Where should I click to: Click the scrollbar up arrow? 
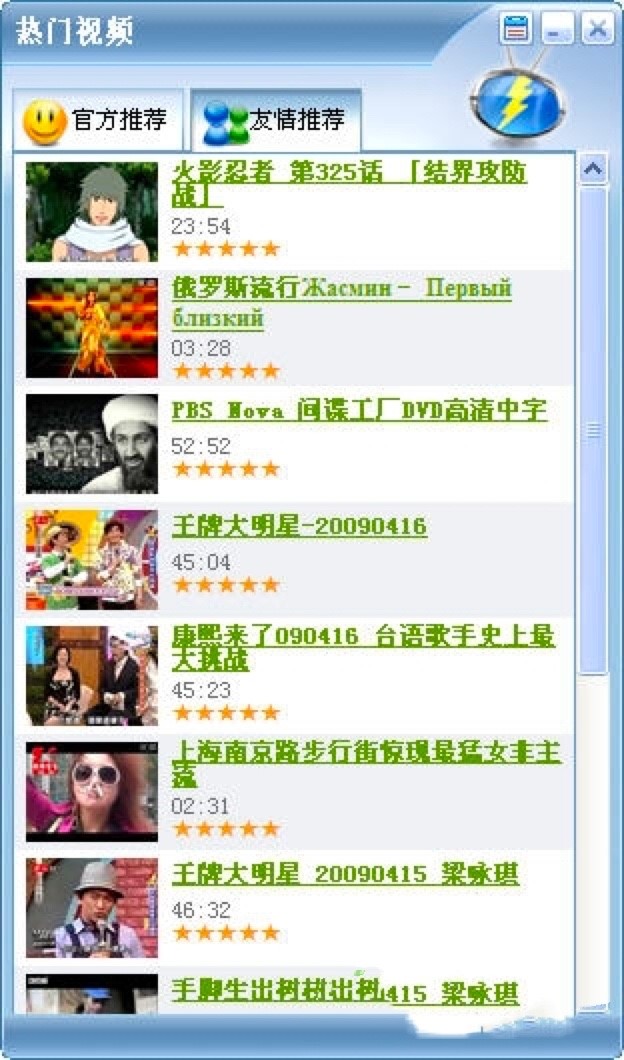(x=594, y=169)
